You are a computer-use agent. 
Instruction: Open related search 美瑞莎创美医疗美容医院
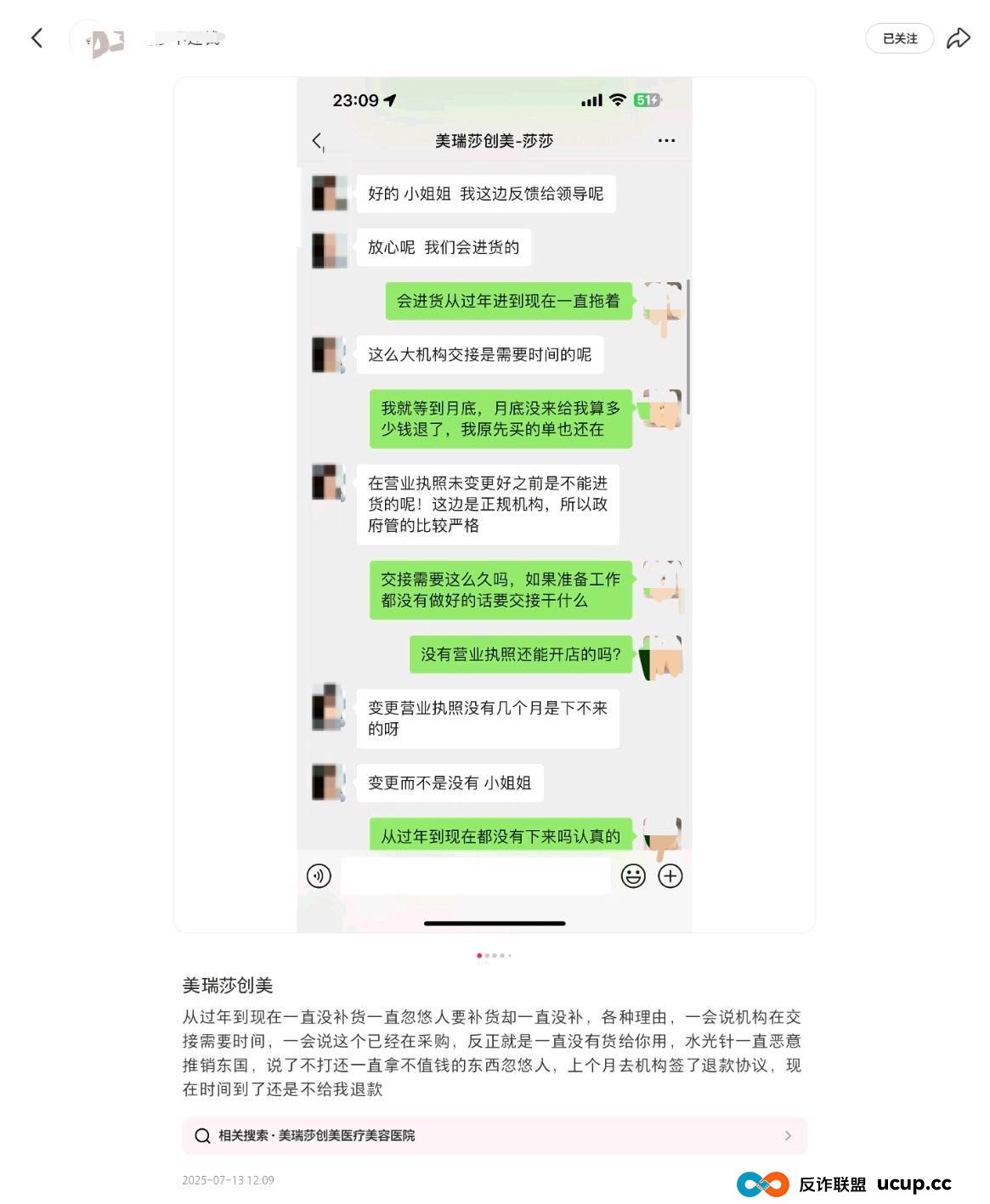click(x=494, y=1136)
